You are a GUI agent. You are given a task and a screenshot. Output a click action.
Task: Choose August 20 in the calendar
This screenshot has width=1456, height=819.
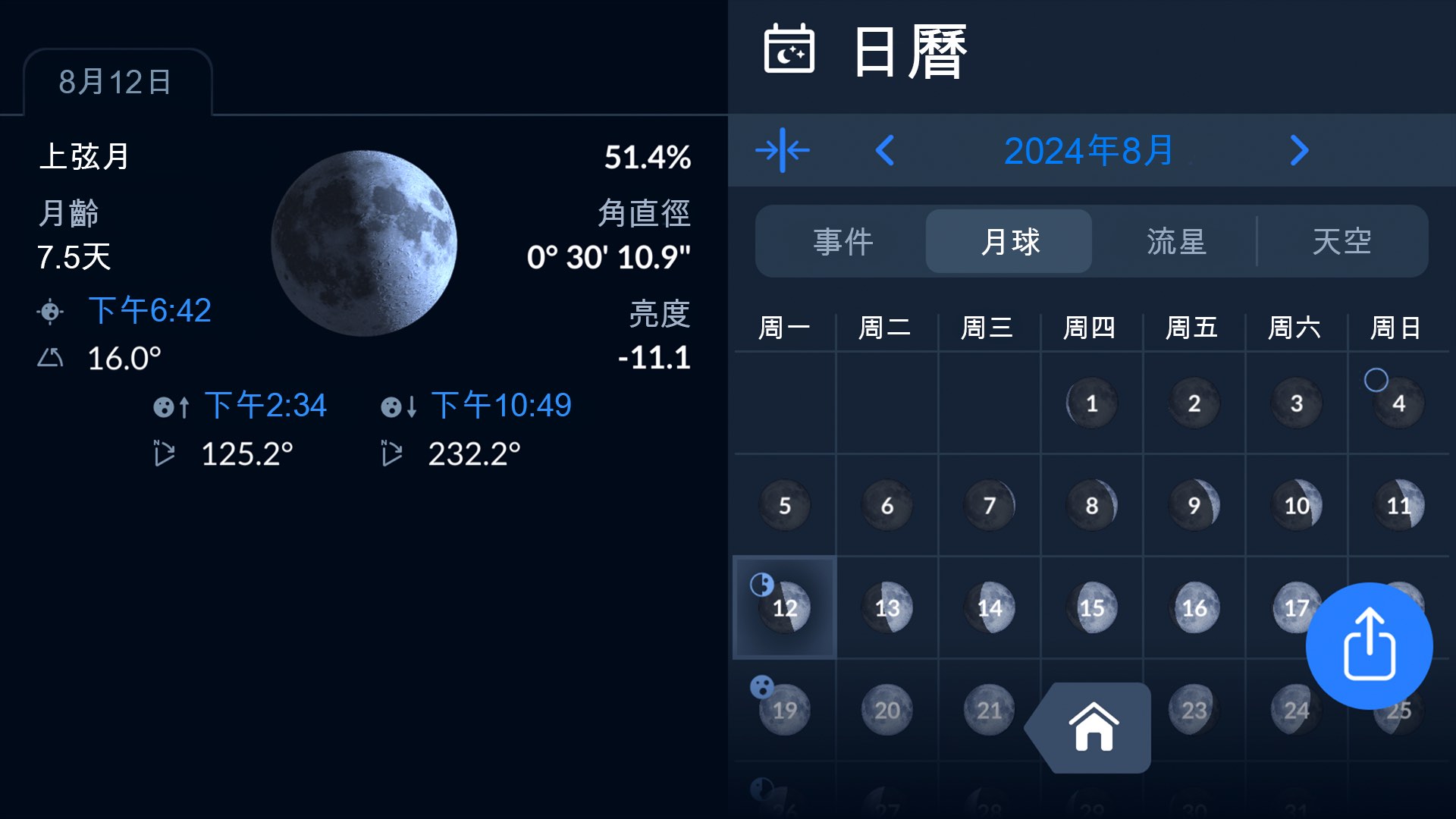(886, 710)
